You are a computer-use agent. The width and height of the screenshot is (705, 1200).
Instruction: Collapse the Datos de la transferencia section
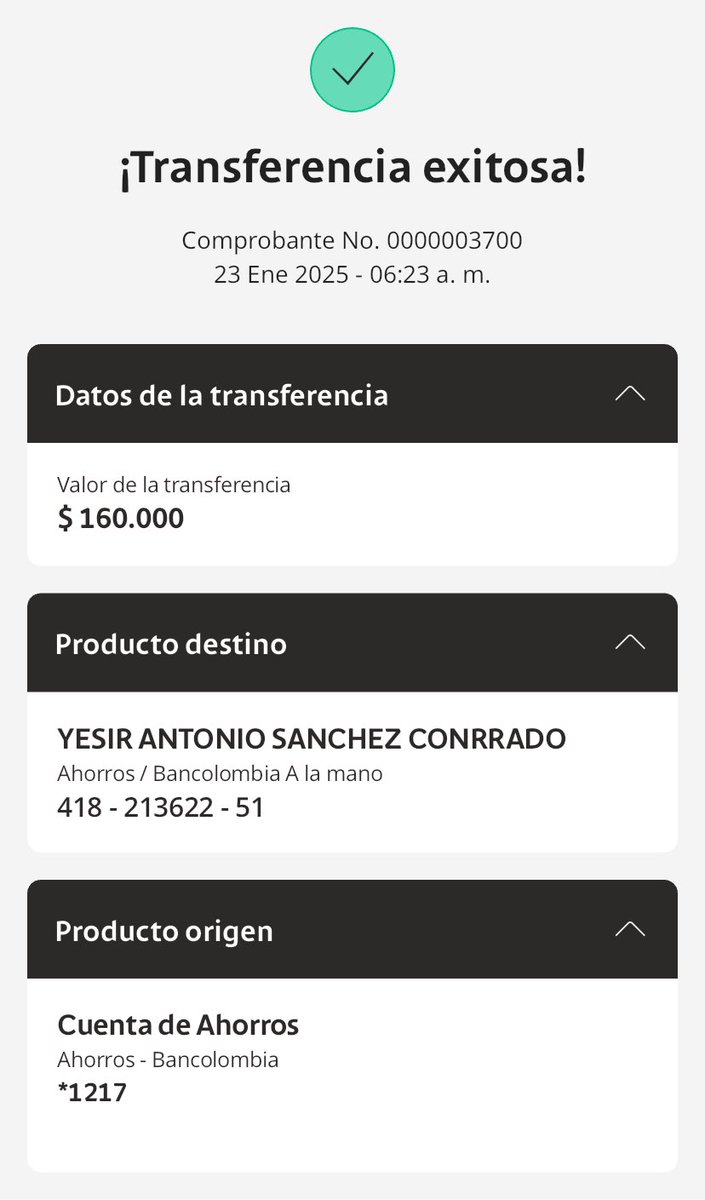click(630, 394)
